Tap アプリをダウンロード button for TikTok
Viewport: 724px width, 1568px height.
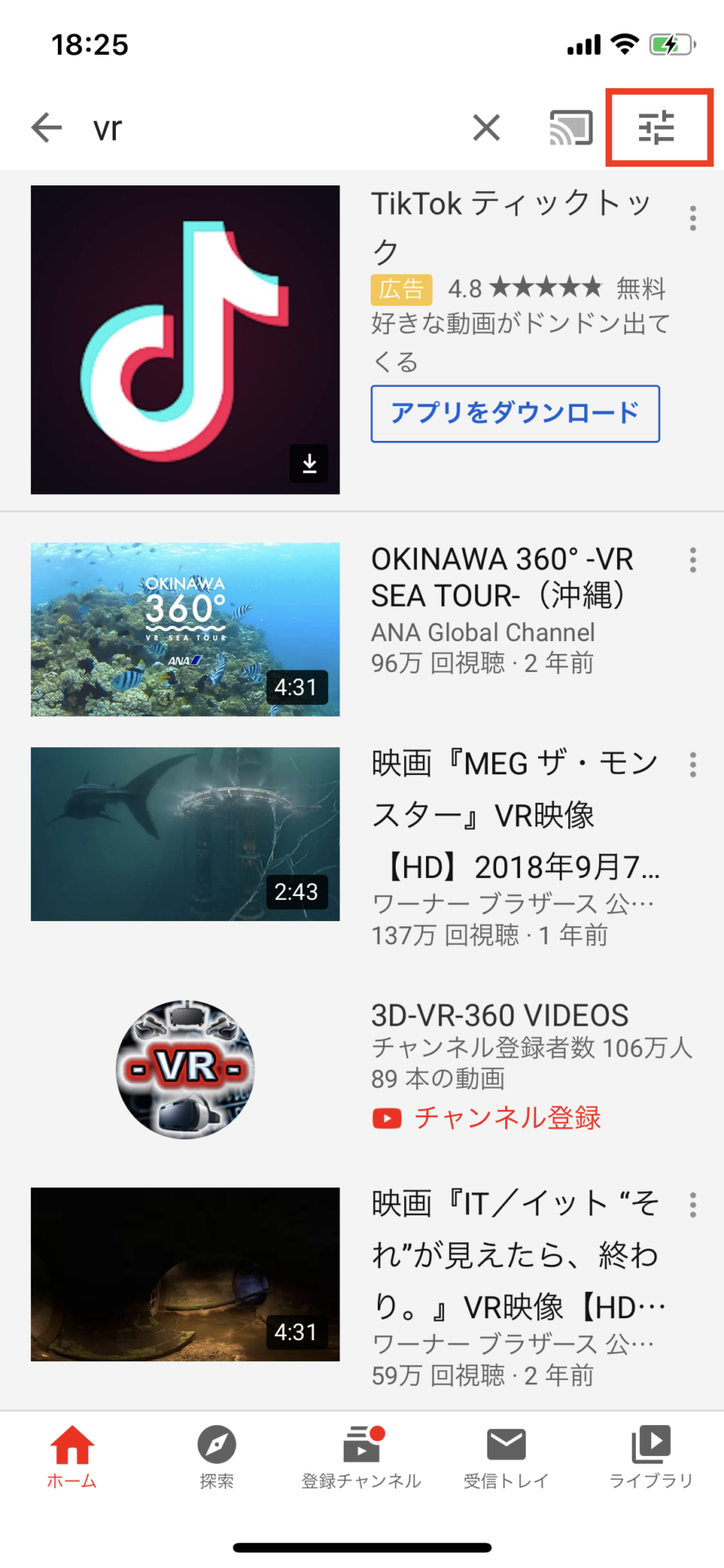515,413
